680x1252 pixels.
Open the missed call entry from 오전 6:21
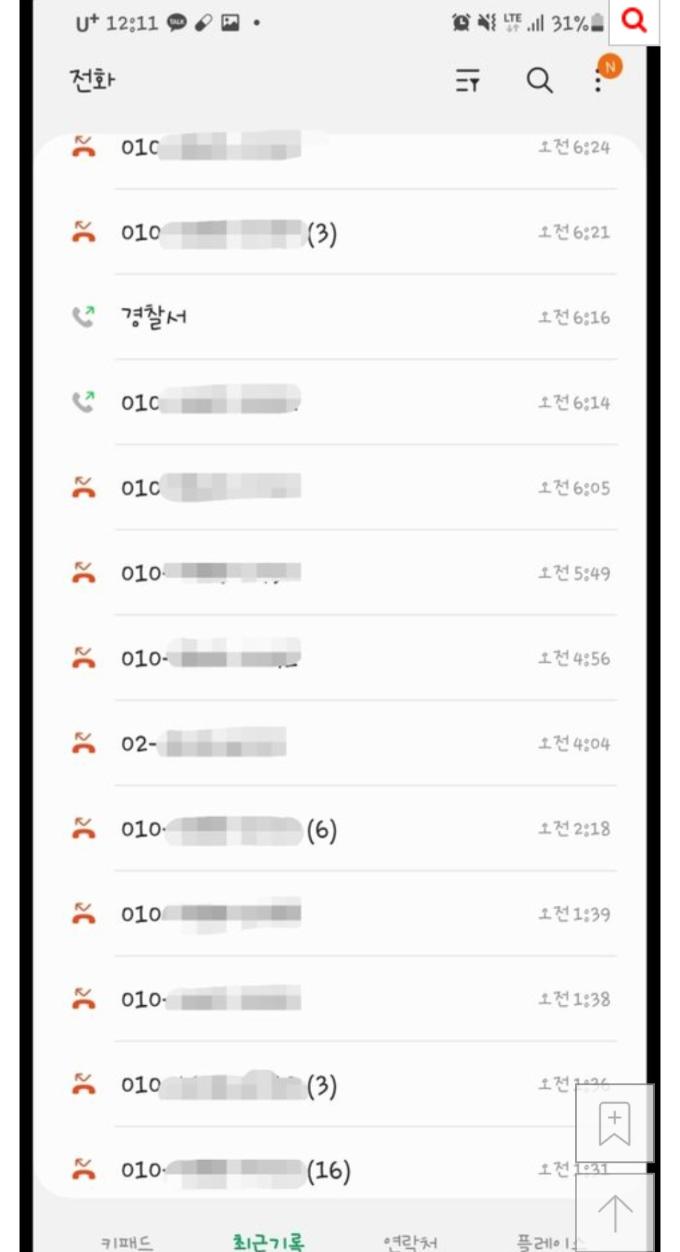click(340, 233)
